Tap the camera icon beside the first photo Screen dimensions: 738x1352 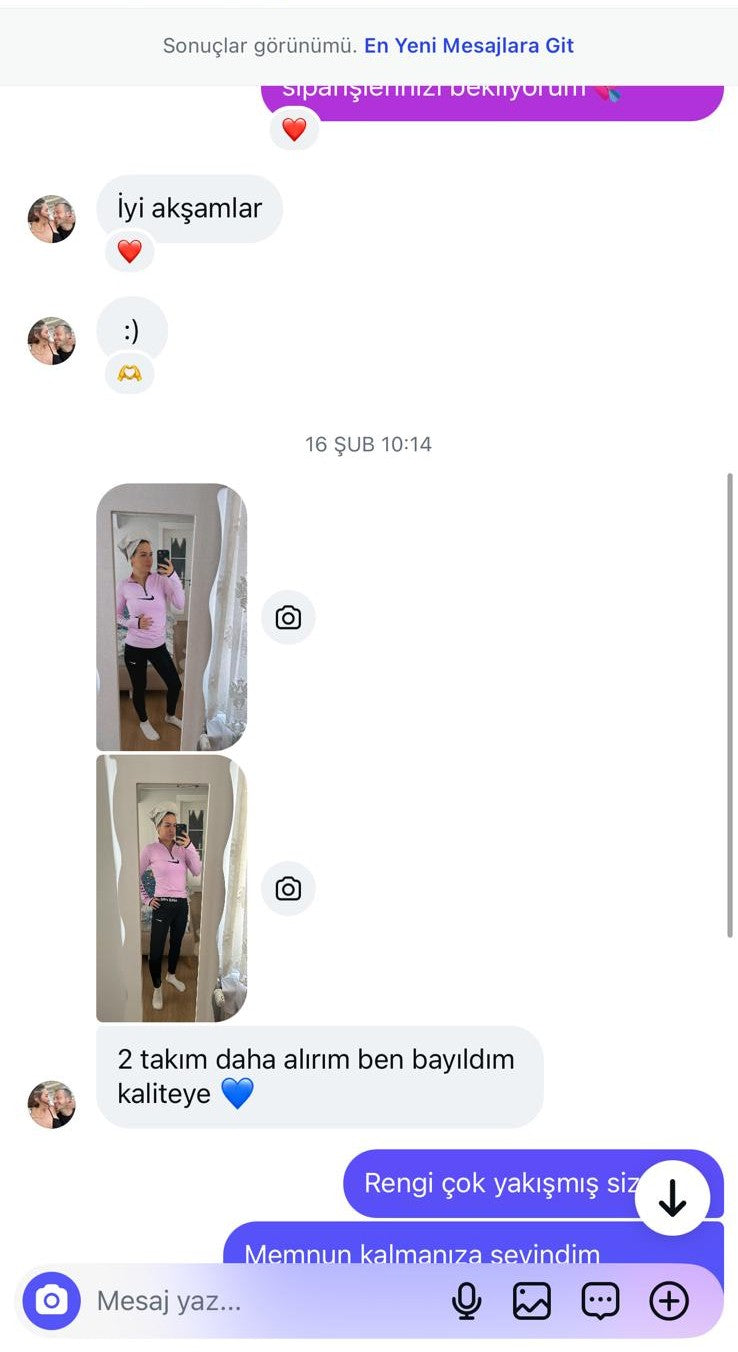(x=288, y=618)
